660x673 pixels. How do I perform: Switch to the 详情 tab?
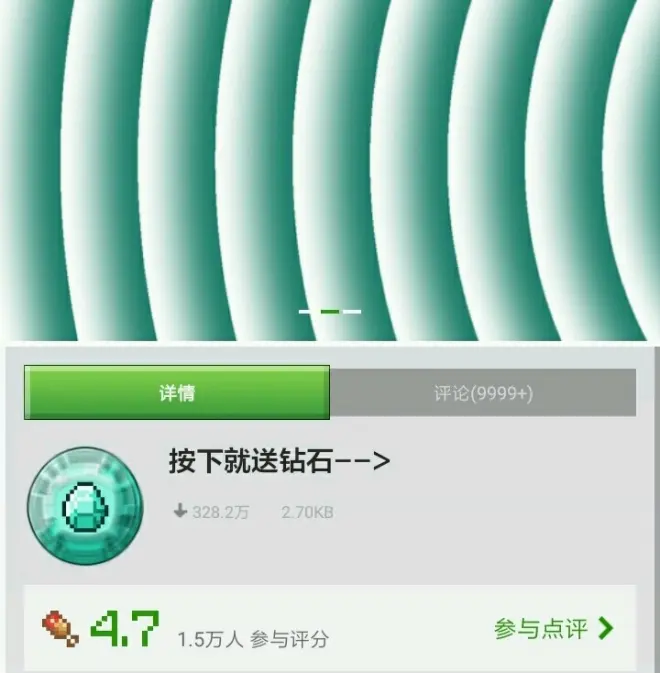pos(177,393)
